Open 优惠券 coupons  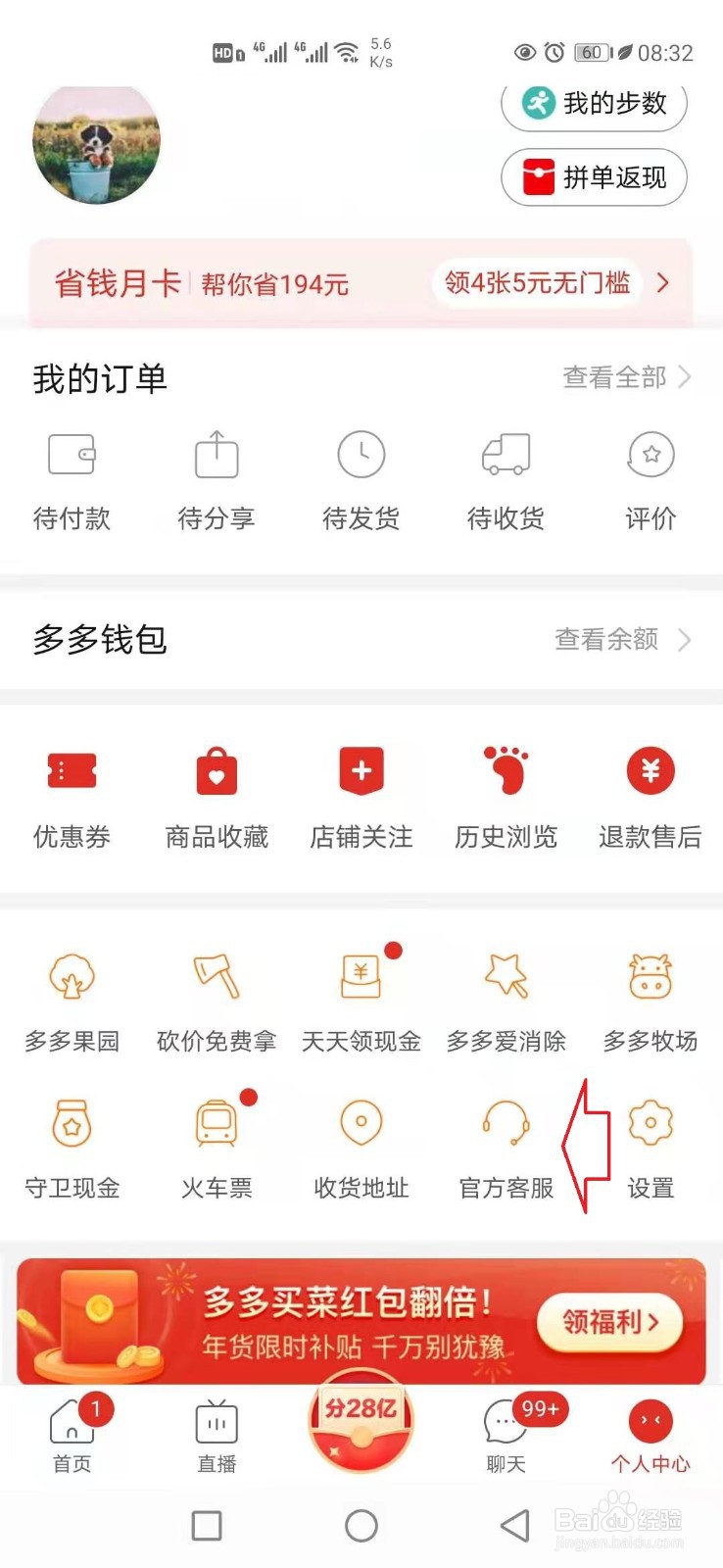72,796
